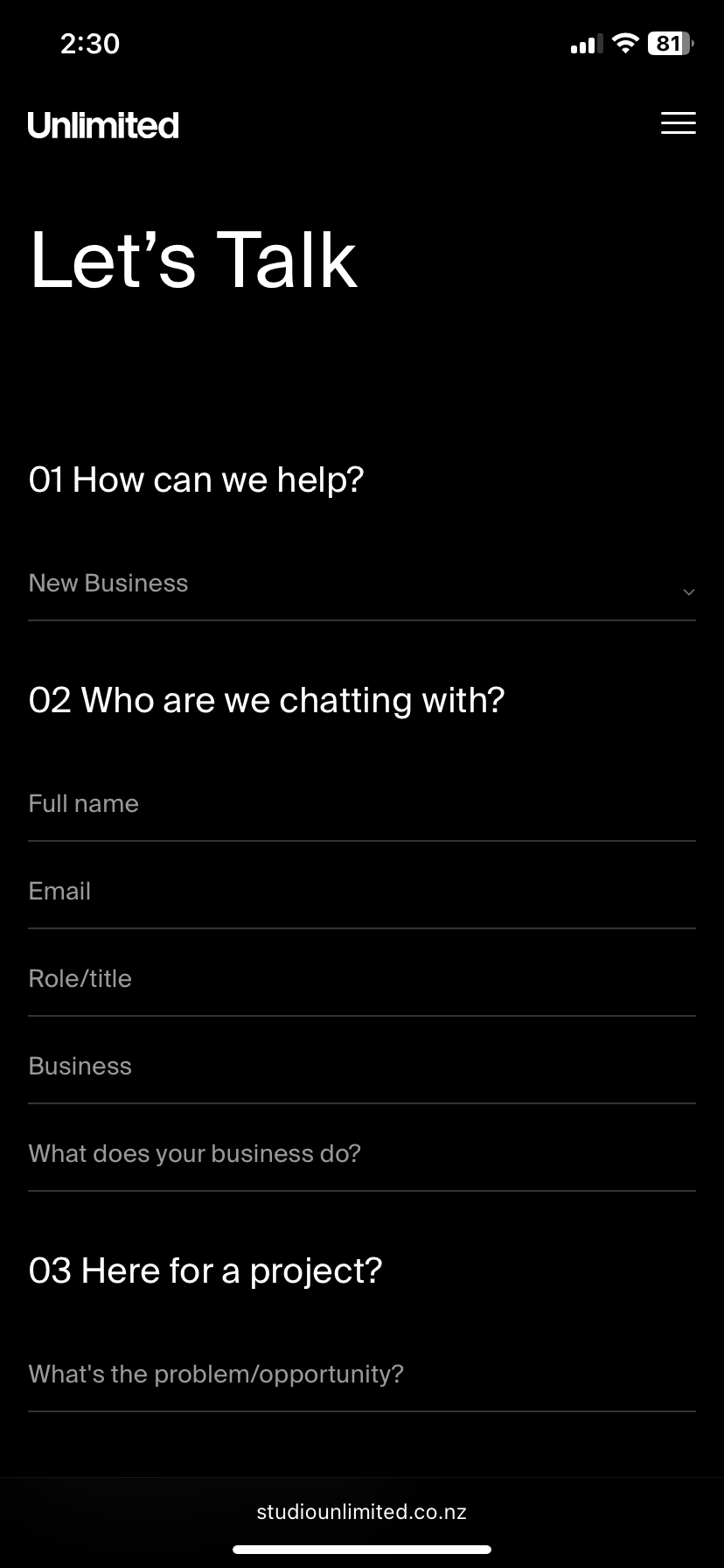The height and width of the screenshot is (1568, 724).
Task: Expand the New Business dropdown
Action: click(361, 584)
